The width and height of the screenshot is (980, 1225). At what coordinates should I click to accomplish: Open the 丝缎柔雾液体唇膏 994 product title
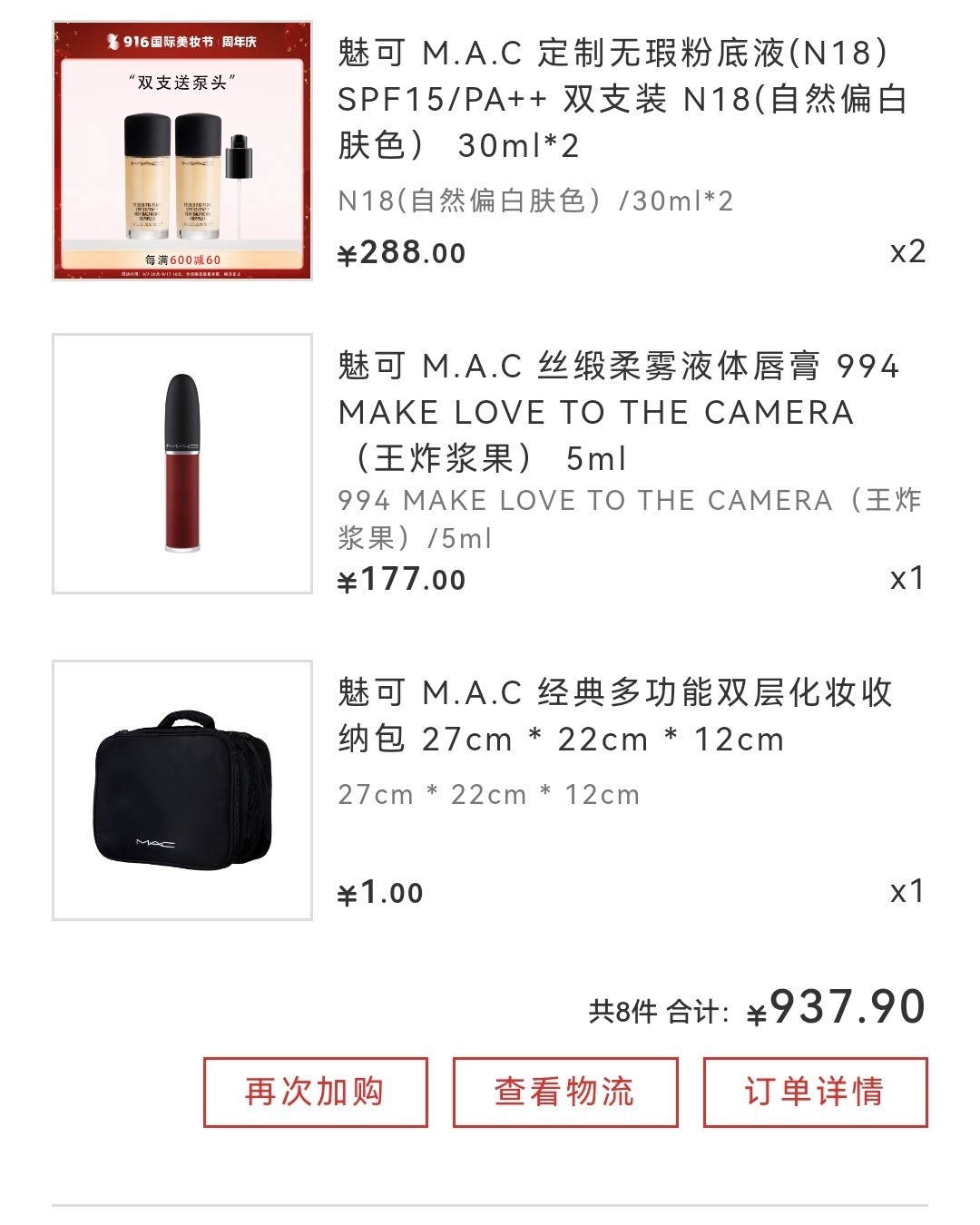[x=617, y=413]
